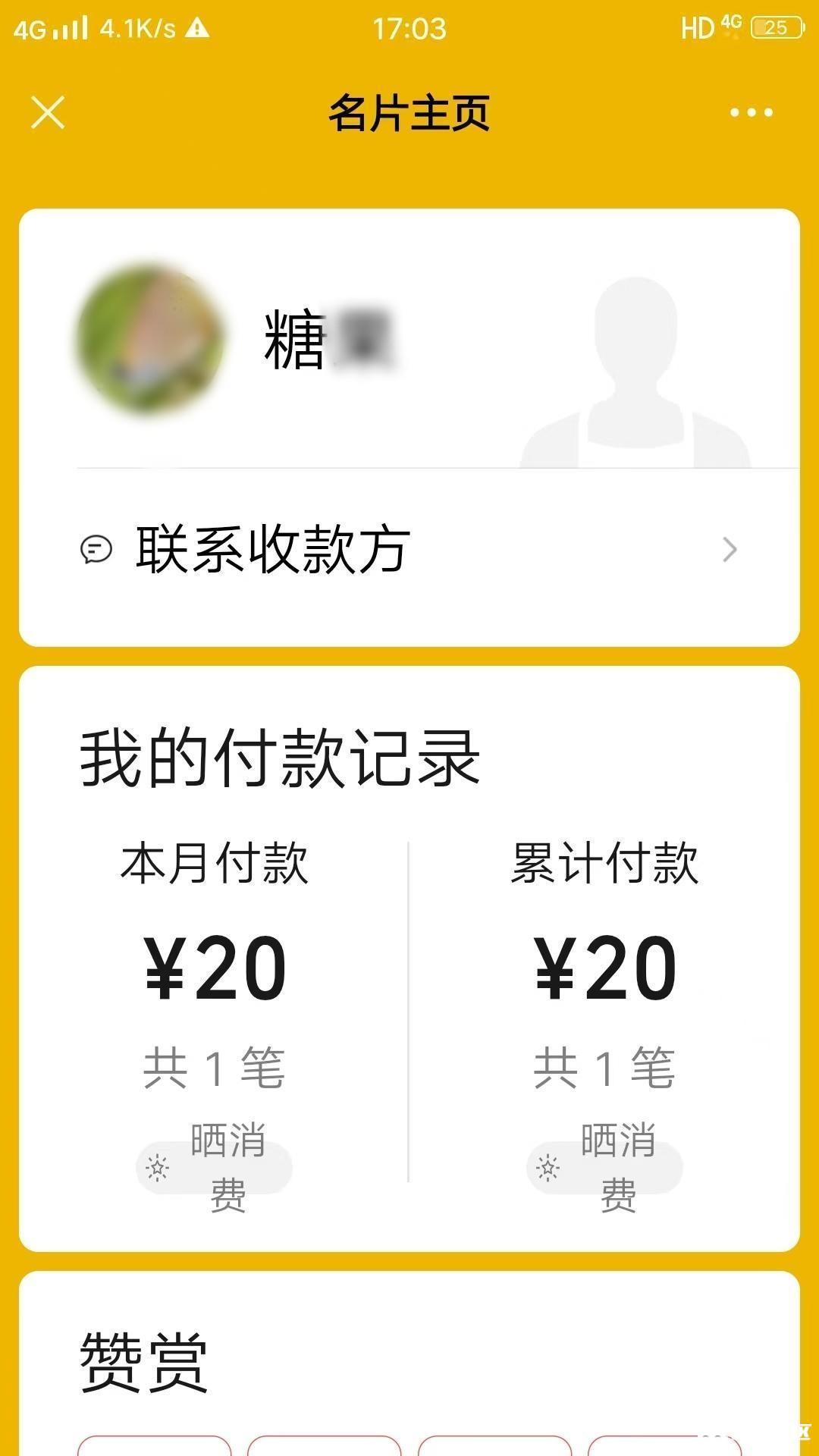Close the 名片主页 page
Image resolution: width=819 pixels, height=1456 pixels.
coord(48,112)
